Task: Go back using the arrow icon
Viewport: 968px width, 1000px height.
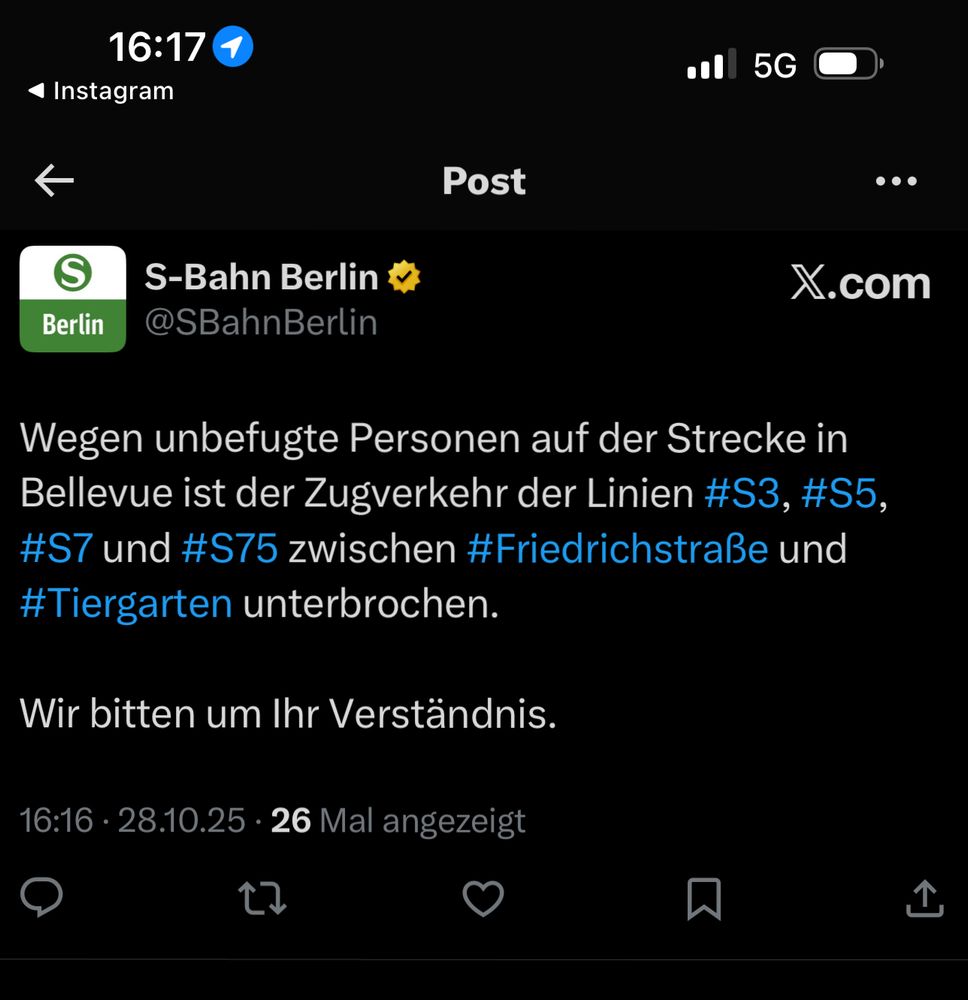Action: (x=54, y=181)
